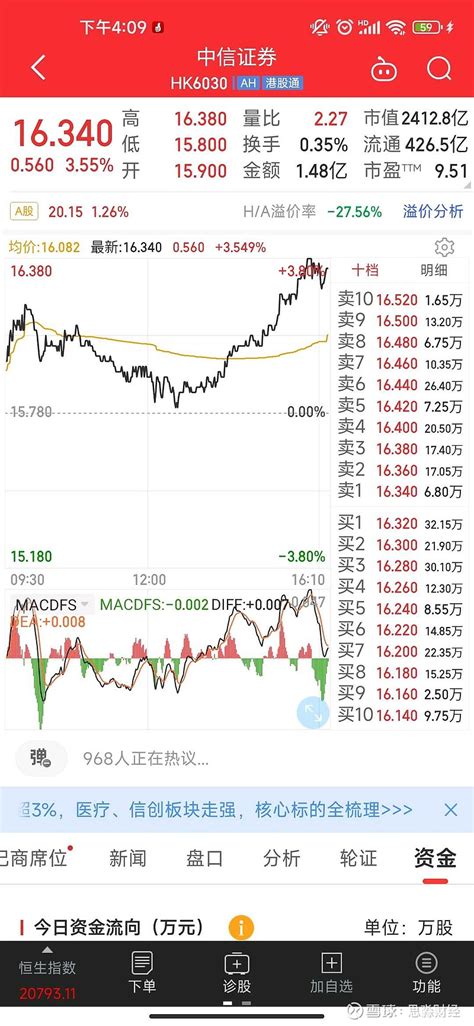The image size is (474, 1026).
Task: Select the 十档 order book tab
Action: pyautogui.click(x=365, y=270)
